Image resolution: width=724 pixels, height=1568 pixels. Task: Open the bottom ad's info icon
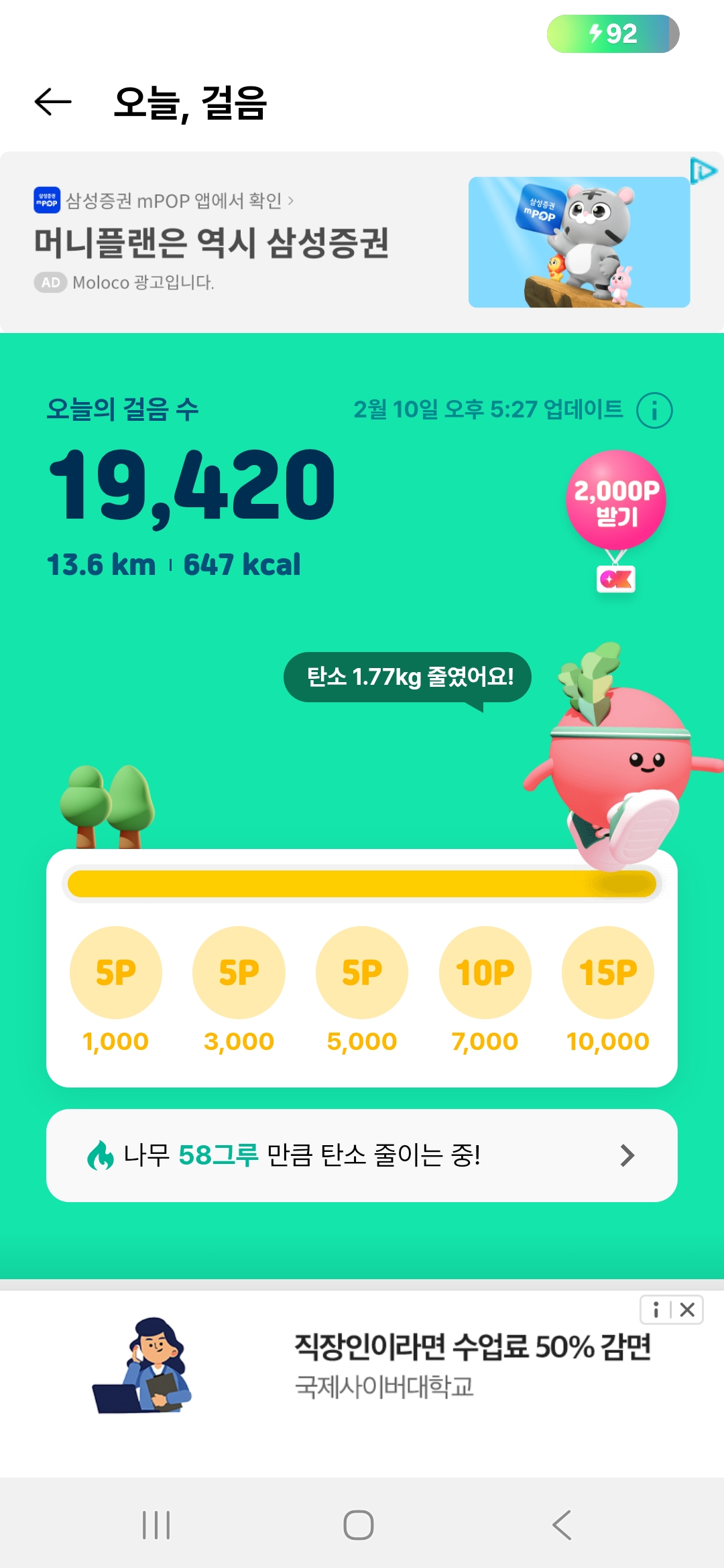(656, 1309)
